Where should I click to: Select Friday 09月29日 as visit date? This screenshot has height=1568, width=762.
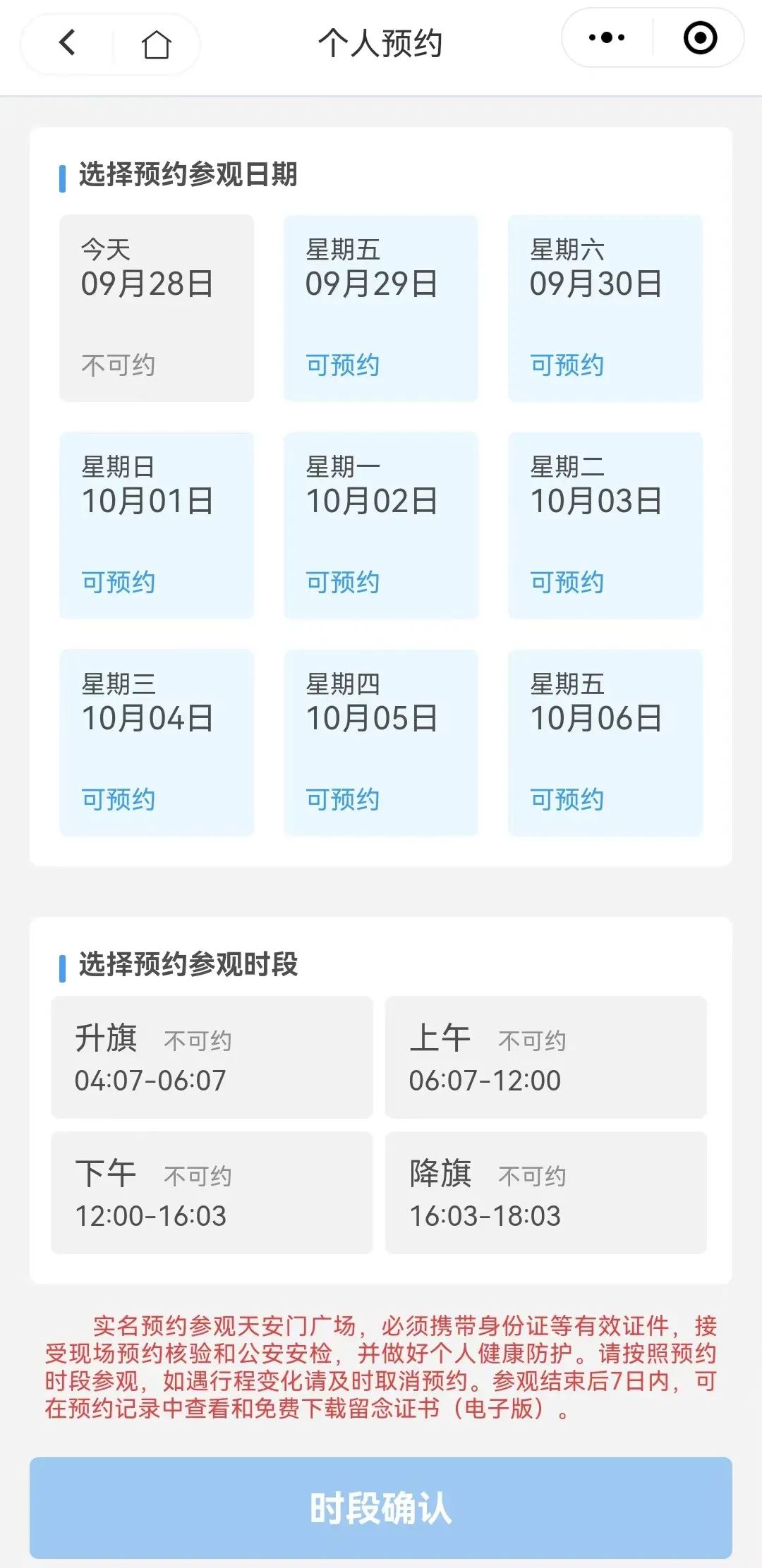tap(380, 308)
